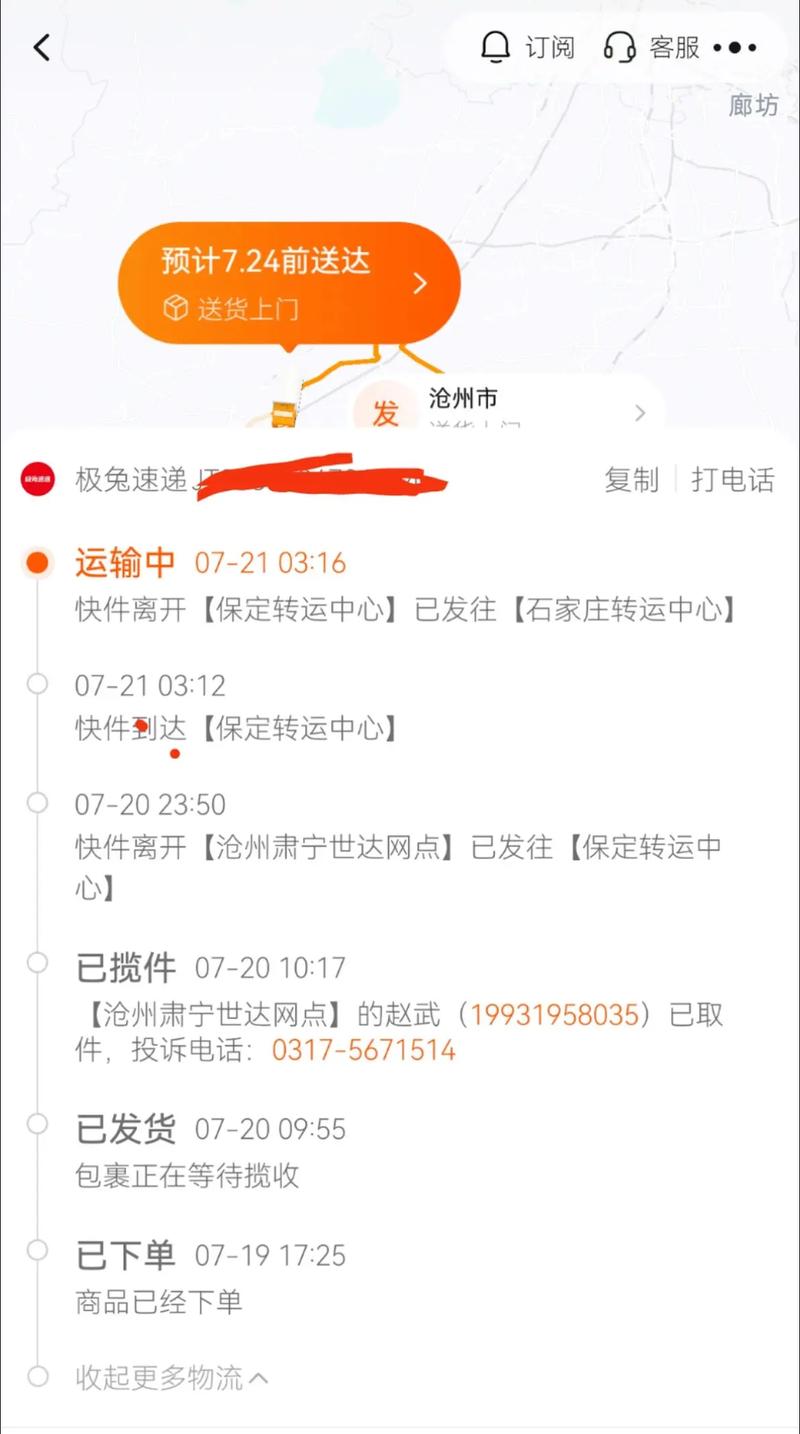The height and width of the screenshot is (1434, 800).
Task: Tap the 打电话 call button
Action: [x=733, y=480]
